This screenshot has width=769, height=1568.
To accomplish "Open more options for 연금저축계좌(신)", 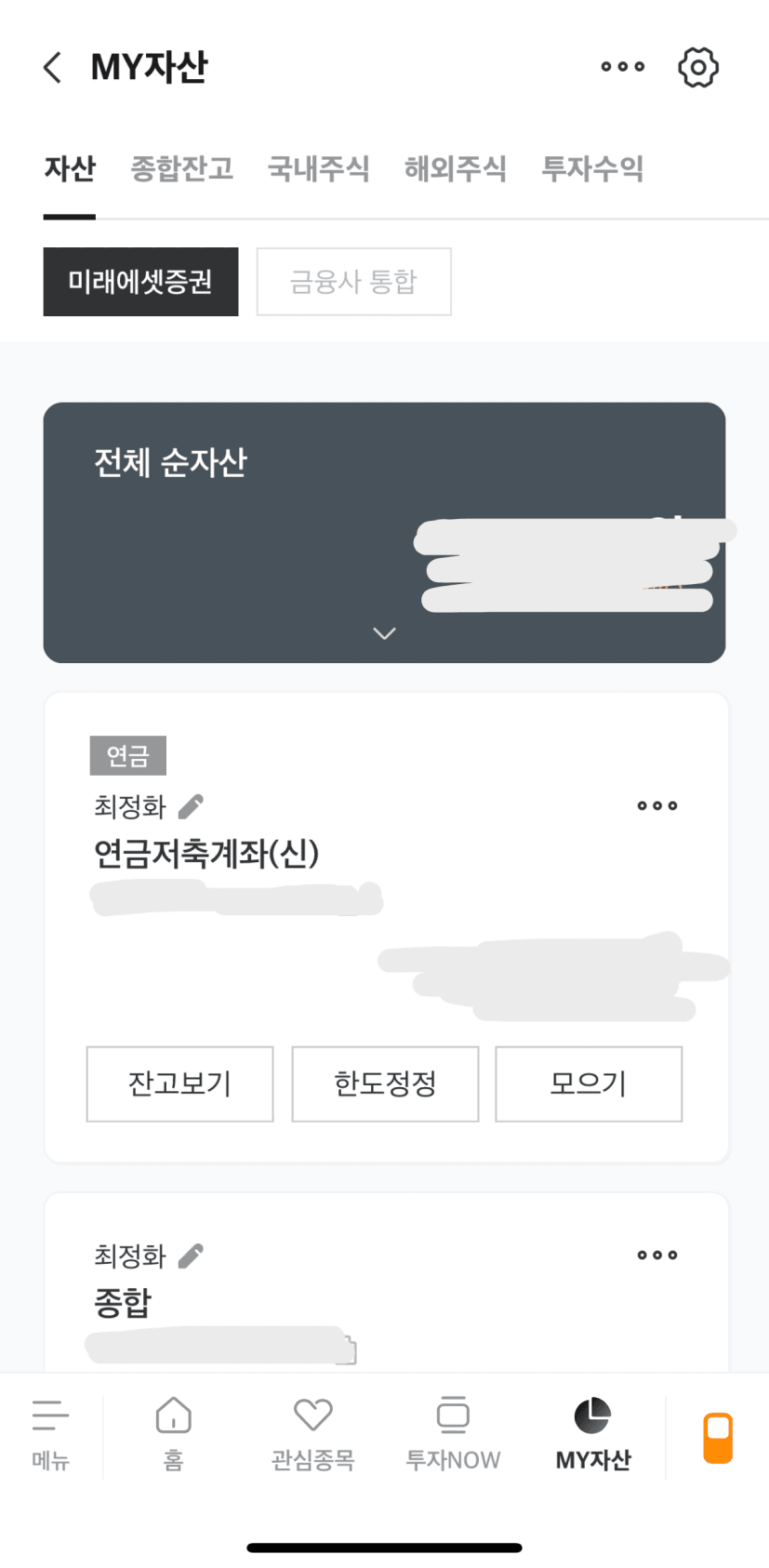I will (x=657, y=806).
